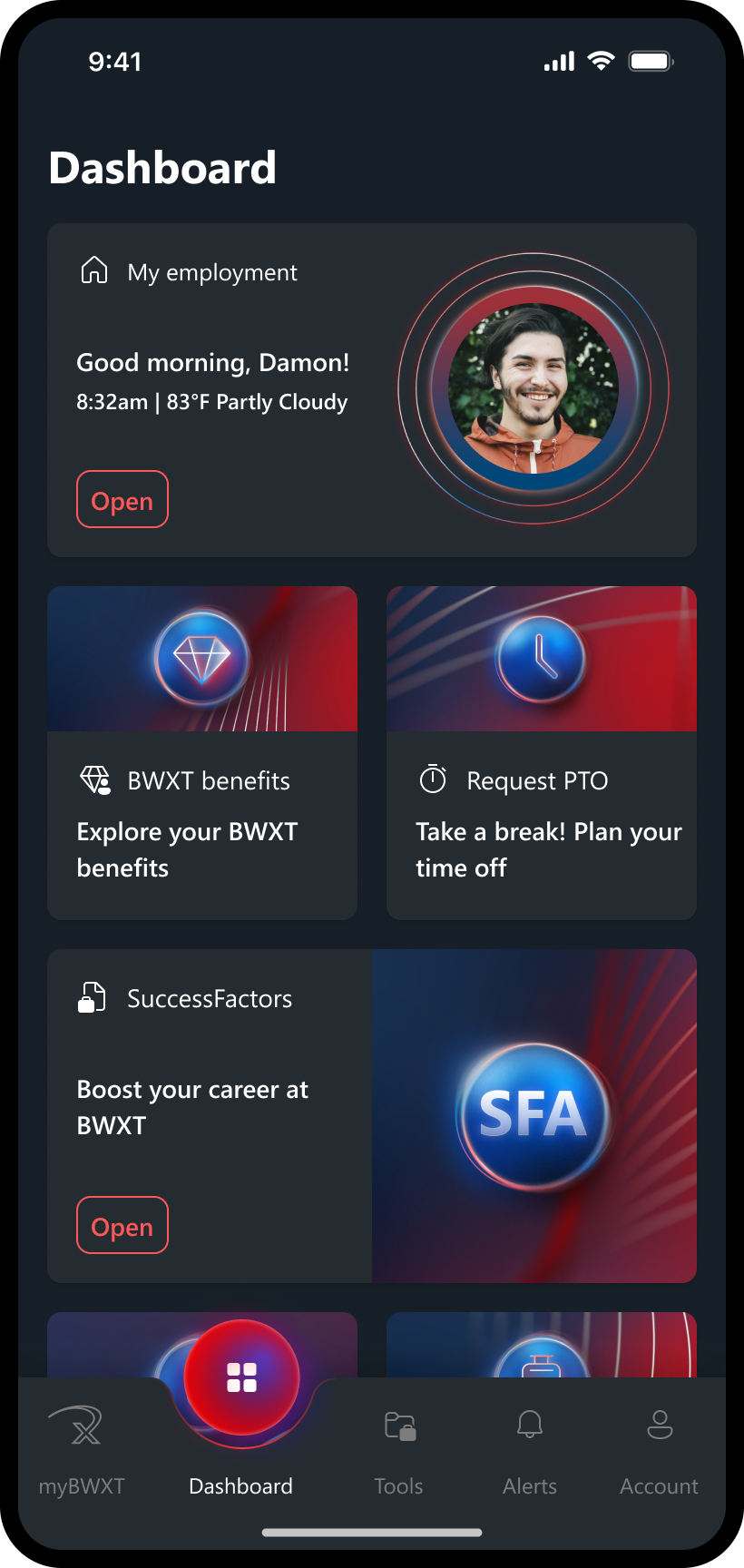Explore the BWXT benefits card
Screen dimensions: 744x1568
pos(202,753)
